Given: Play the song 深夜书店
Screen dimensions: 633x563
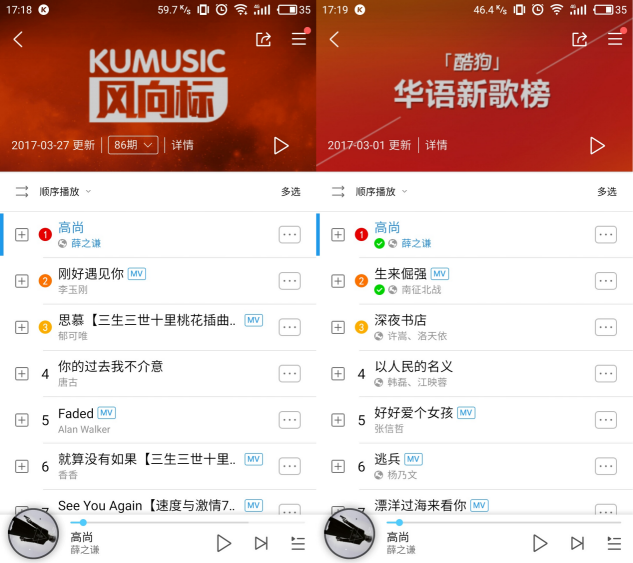Looking at the screenshot, I should pos(400,320).
